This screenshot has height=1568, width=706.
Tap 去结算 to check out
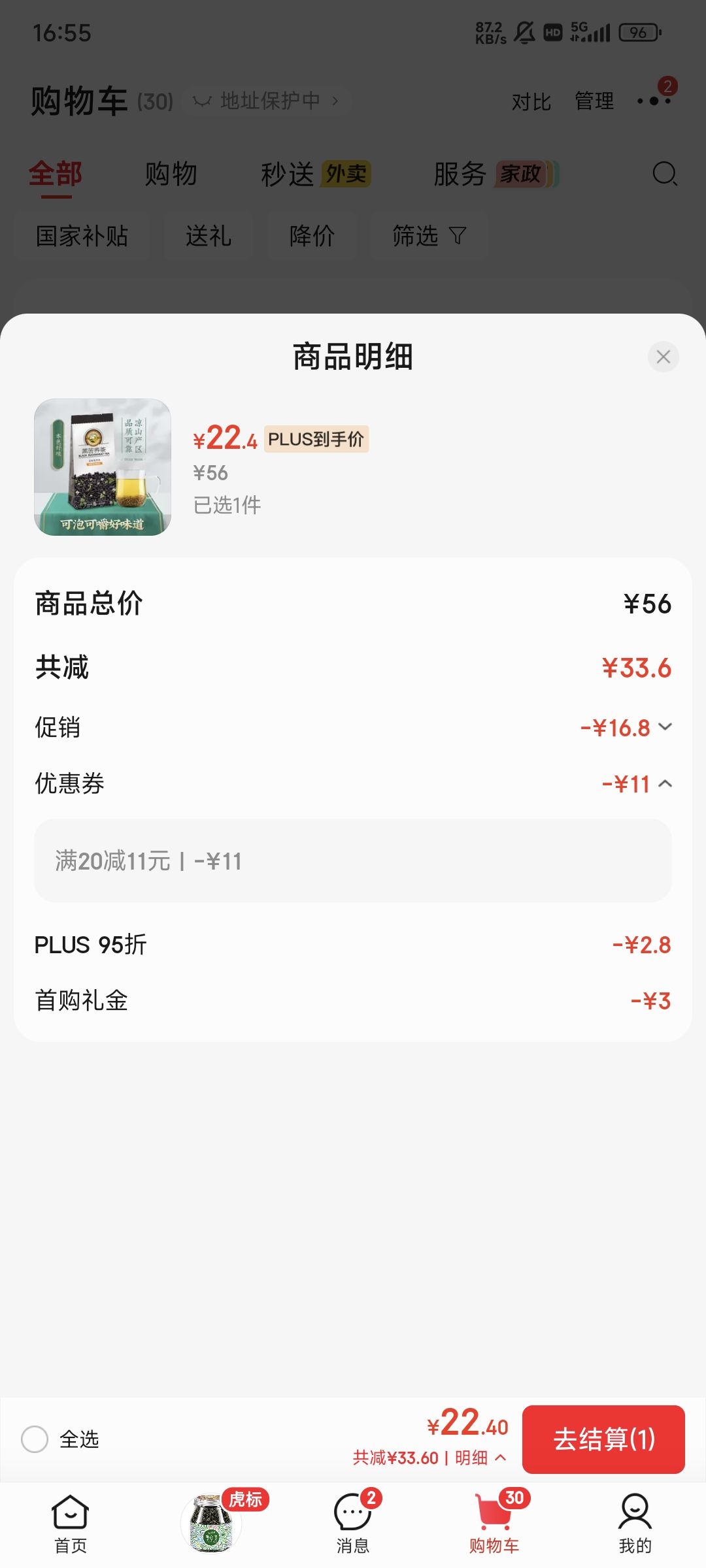tap(603, 1439)
